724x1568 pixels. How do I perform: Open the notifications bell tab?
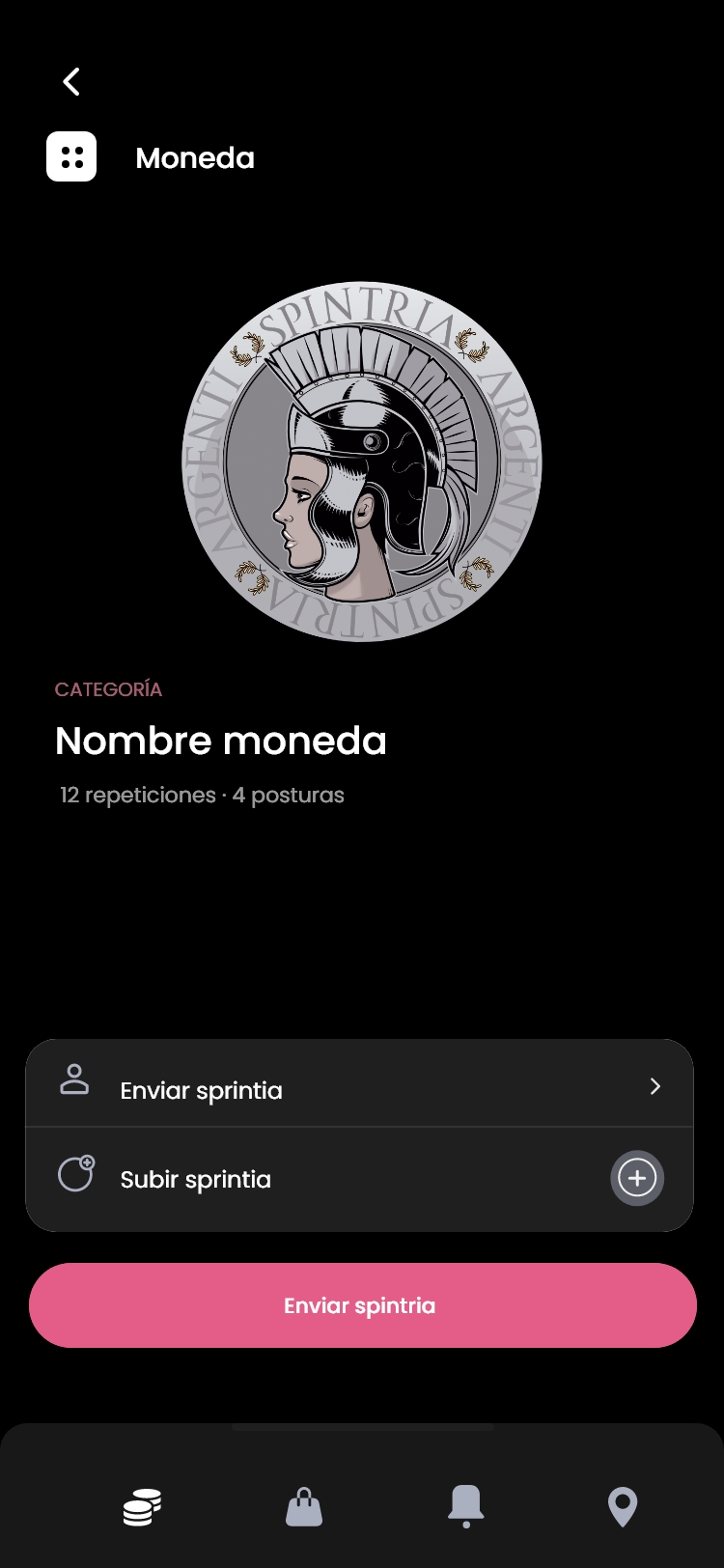point(465,1506)
